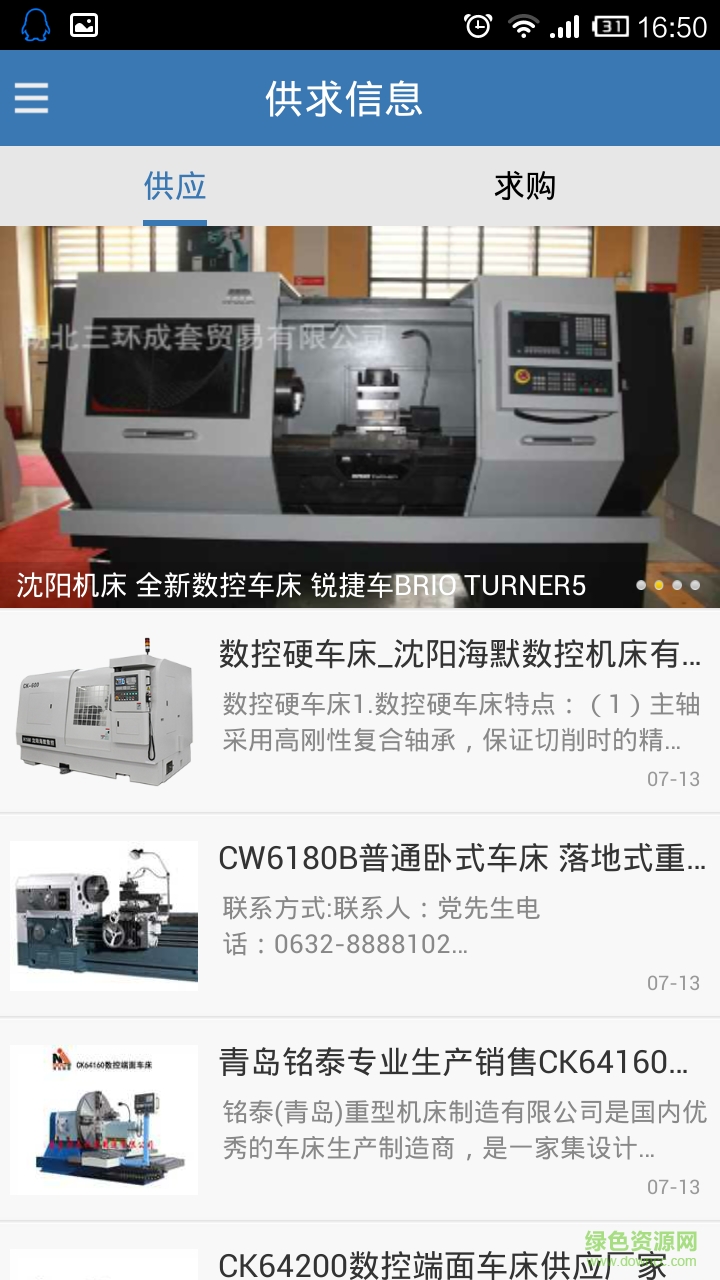Open the CW6180B普通卧式车床 listing
This screenshot has height=1280, width=720.
360,915
